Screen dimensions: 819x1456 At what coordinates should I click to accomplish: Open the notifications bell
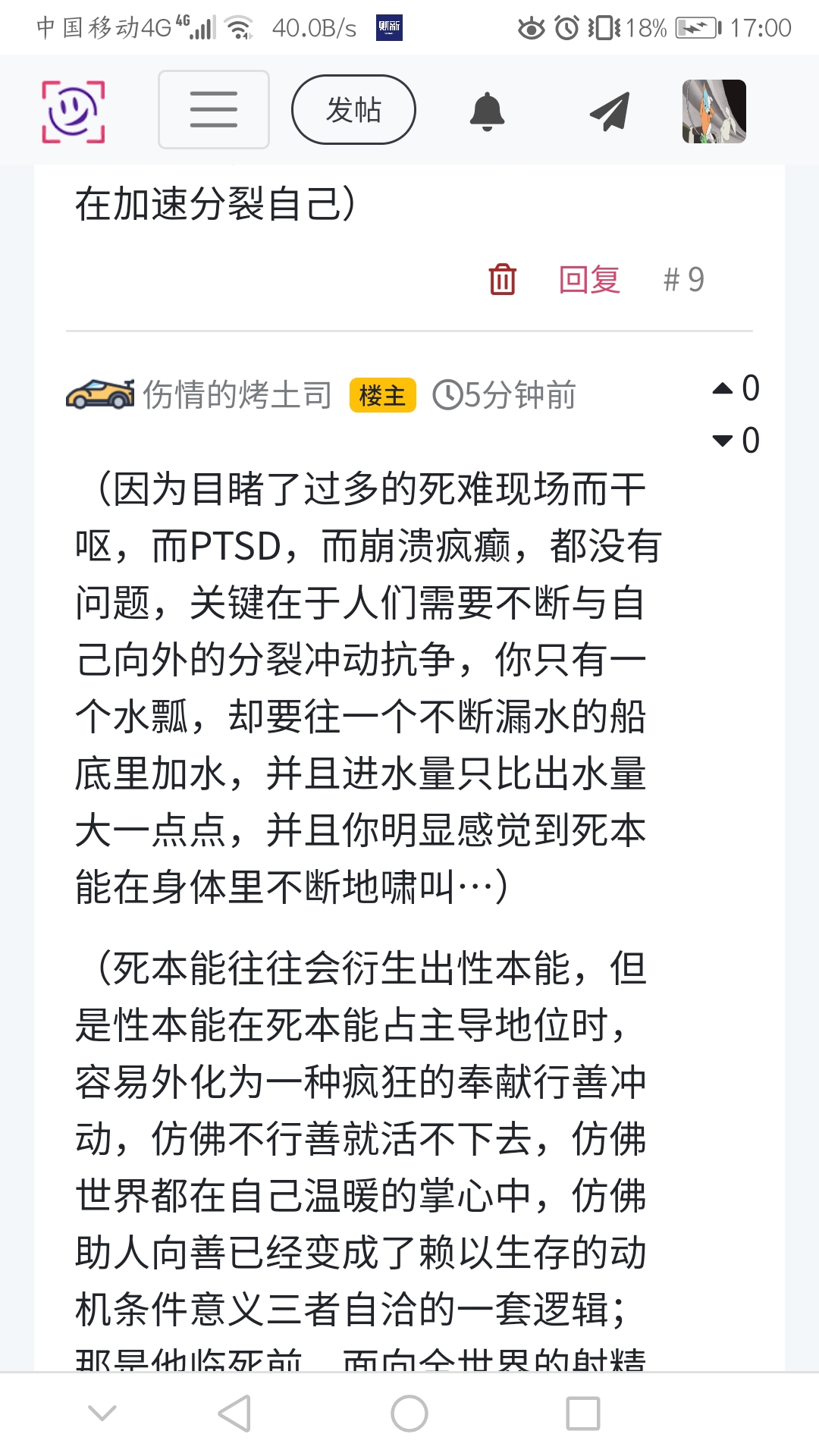tap(487, 111)
